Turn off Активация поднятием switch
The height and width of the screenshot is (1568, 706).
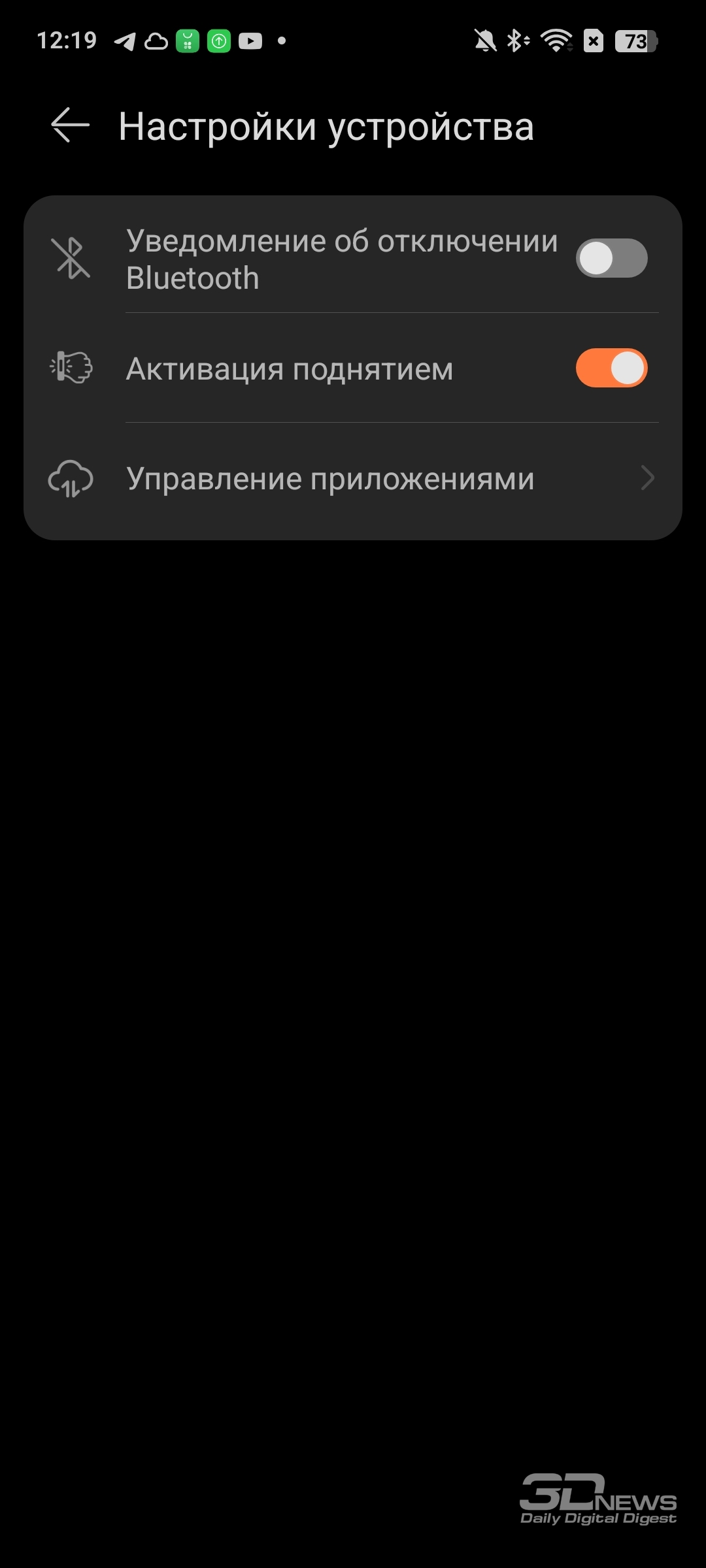click(x=611, y=368)
